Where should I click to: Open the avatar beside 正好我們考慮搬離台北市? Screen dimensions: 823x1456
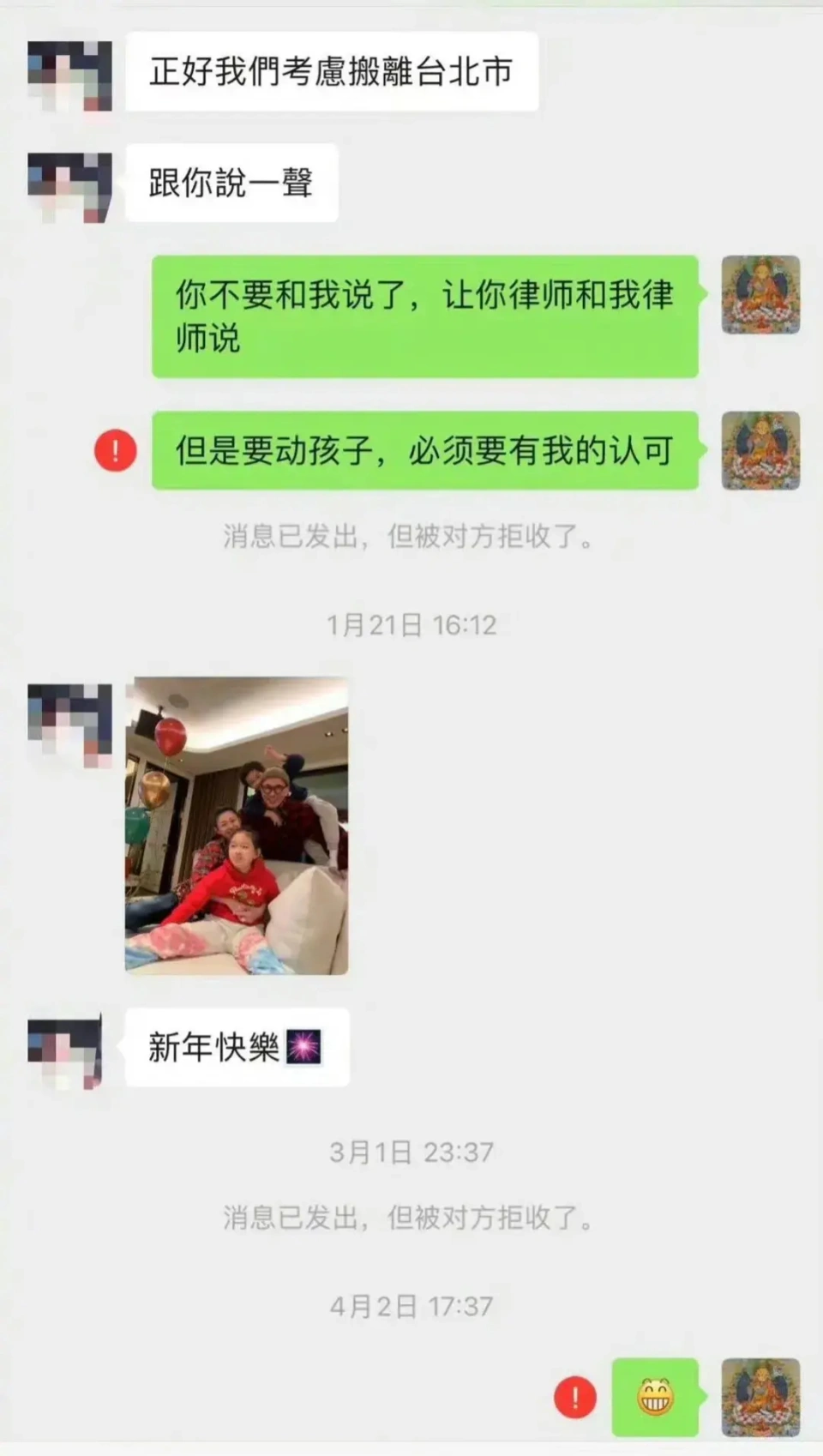[69, 75]
